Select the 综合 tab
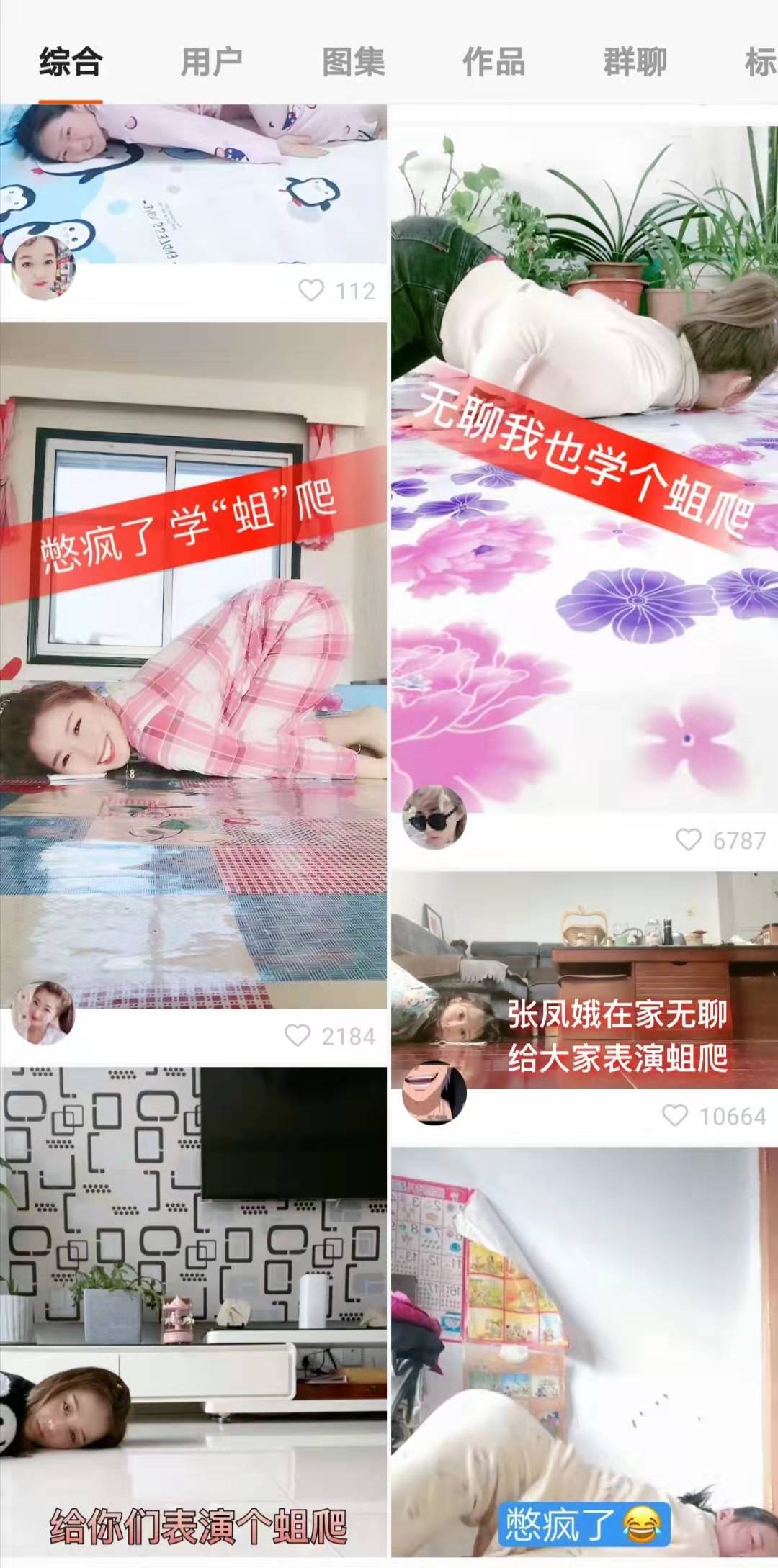The image size is (778, 1568). tap(71, 62)
